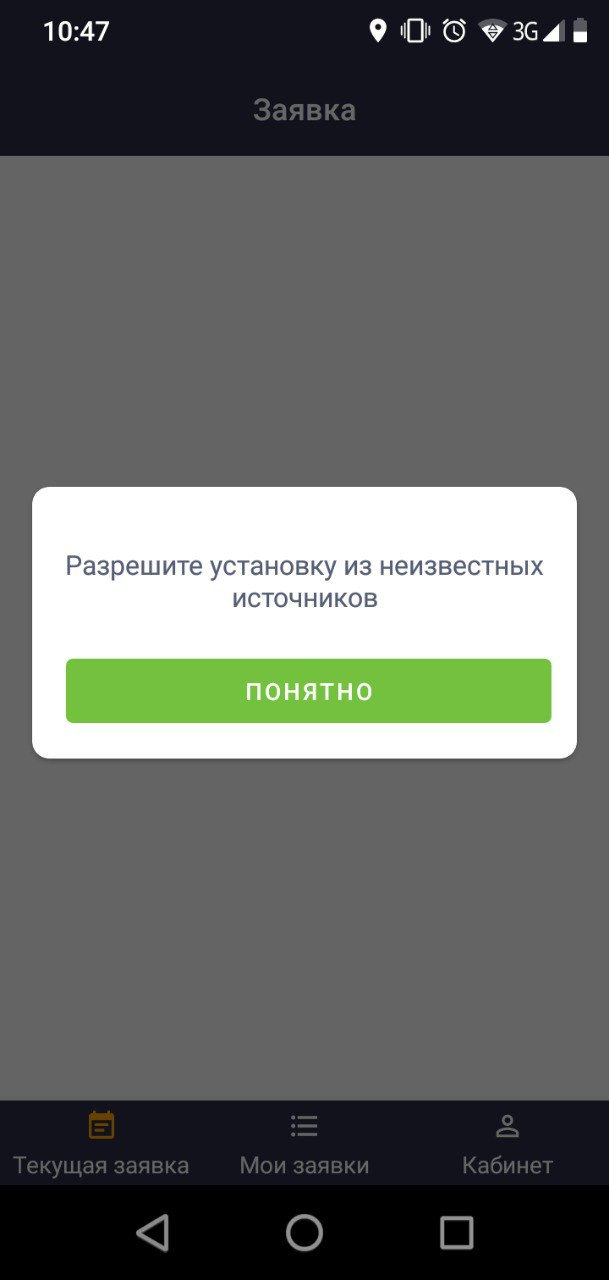Go to the home screen via system home

[304, 1233]
